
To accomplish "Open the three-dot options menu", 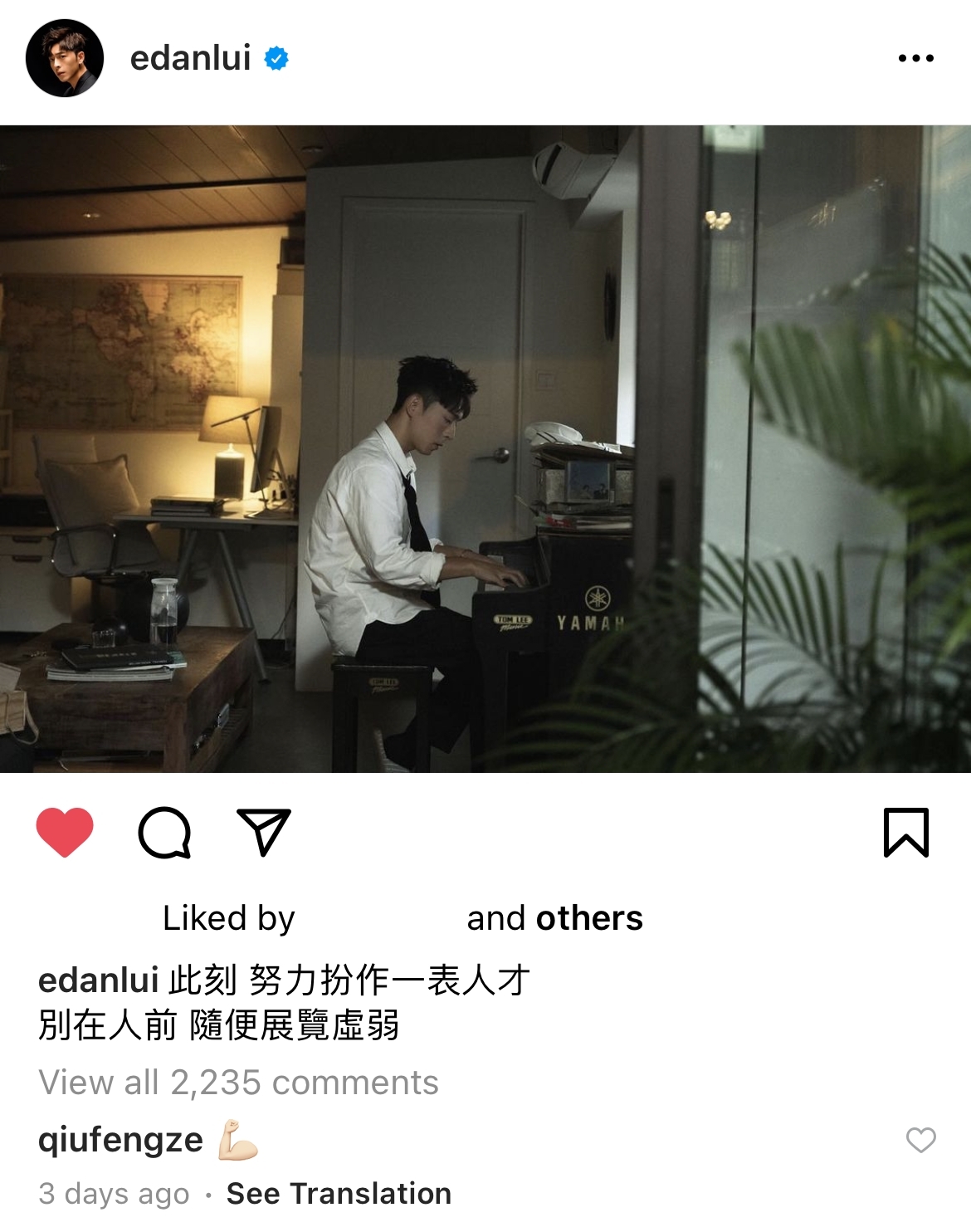I will pyautogui.click(x=915, y=58).
